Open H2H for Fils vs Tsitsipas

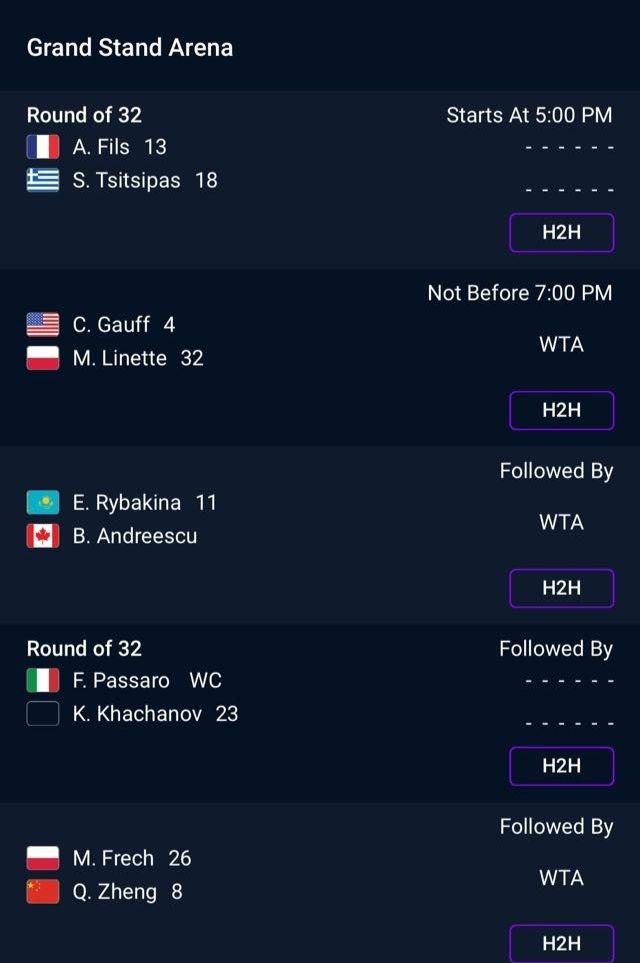(561, 233)
